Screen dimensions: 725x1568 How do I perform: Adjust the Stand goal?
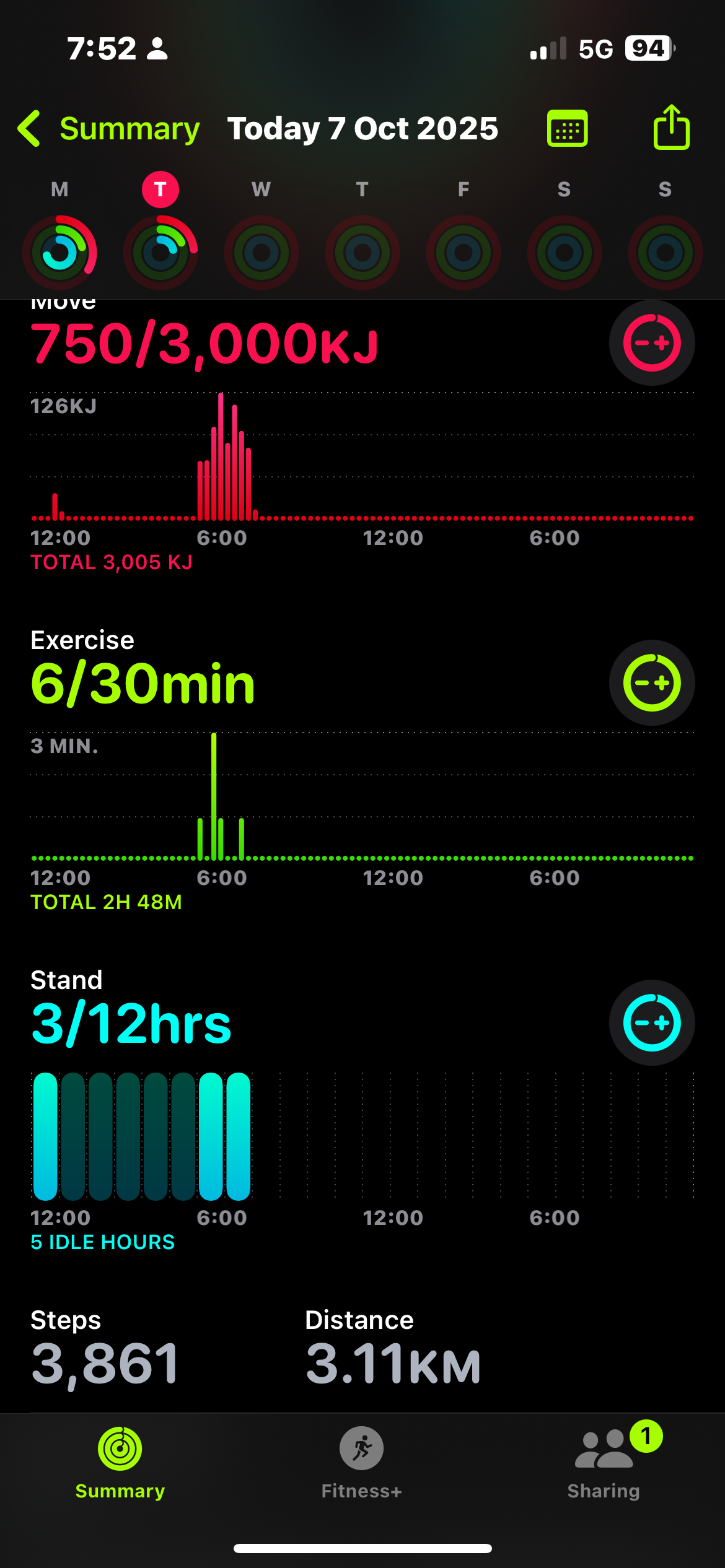coord(651,1022)
